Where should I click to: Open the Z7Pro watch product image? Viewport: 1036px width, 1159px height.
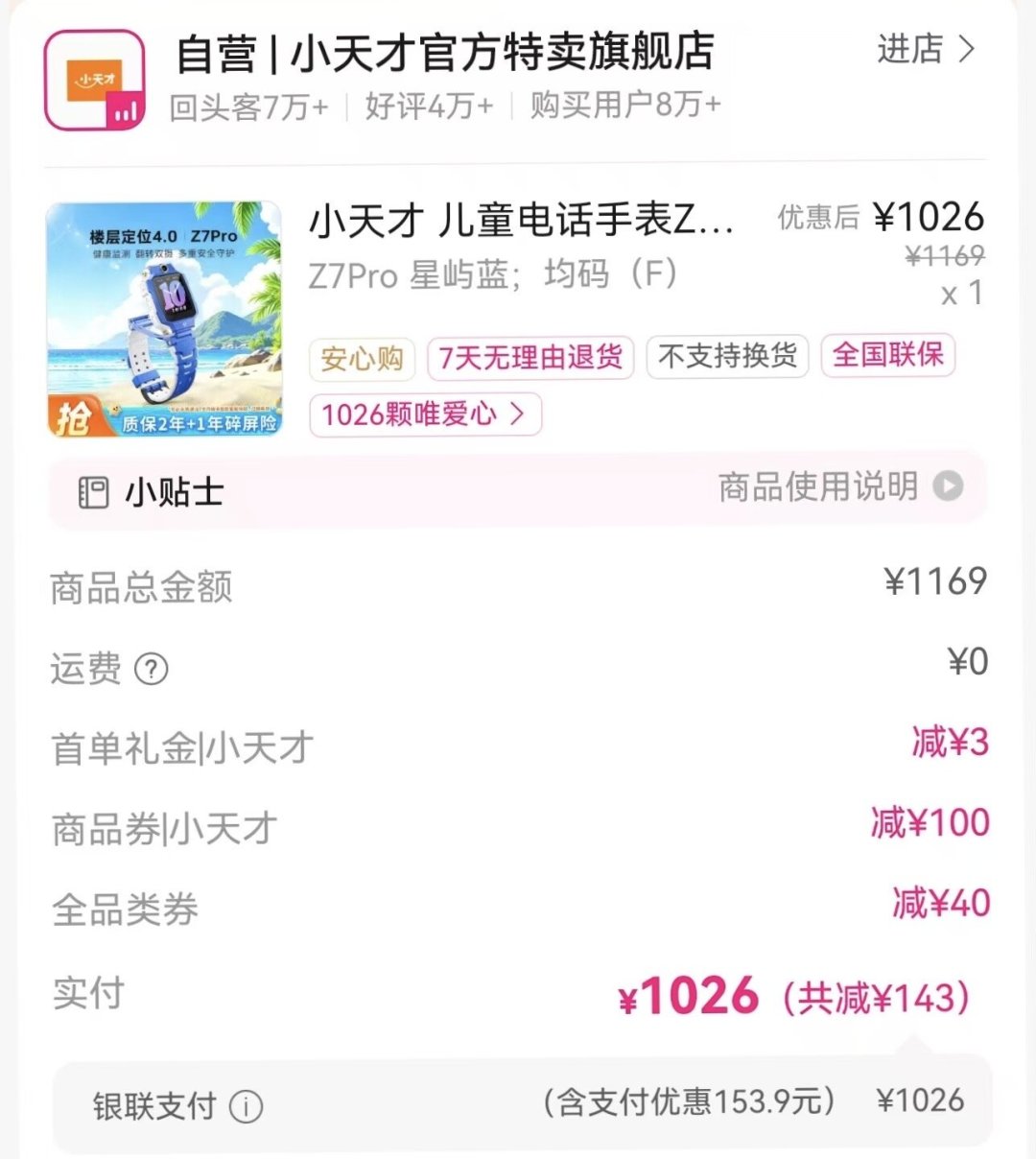165,319
